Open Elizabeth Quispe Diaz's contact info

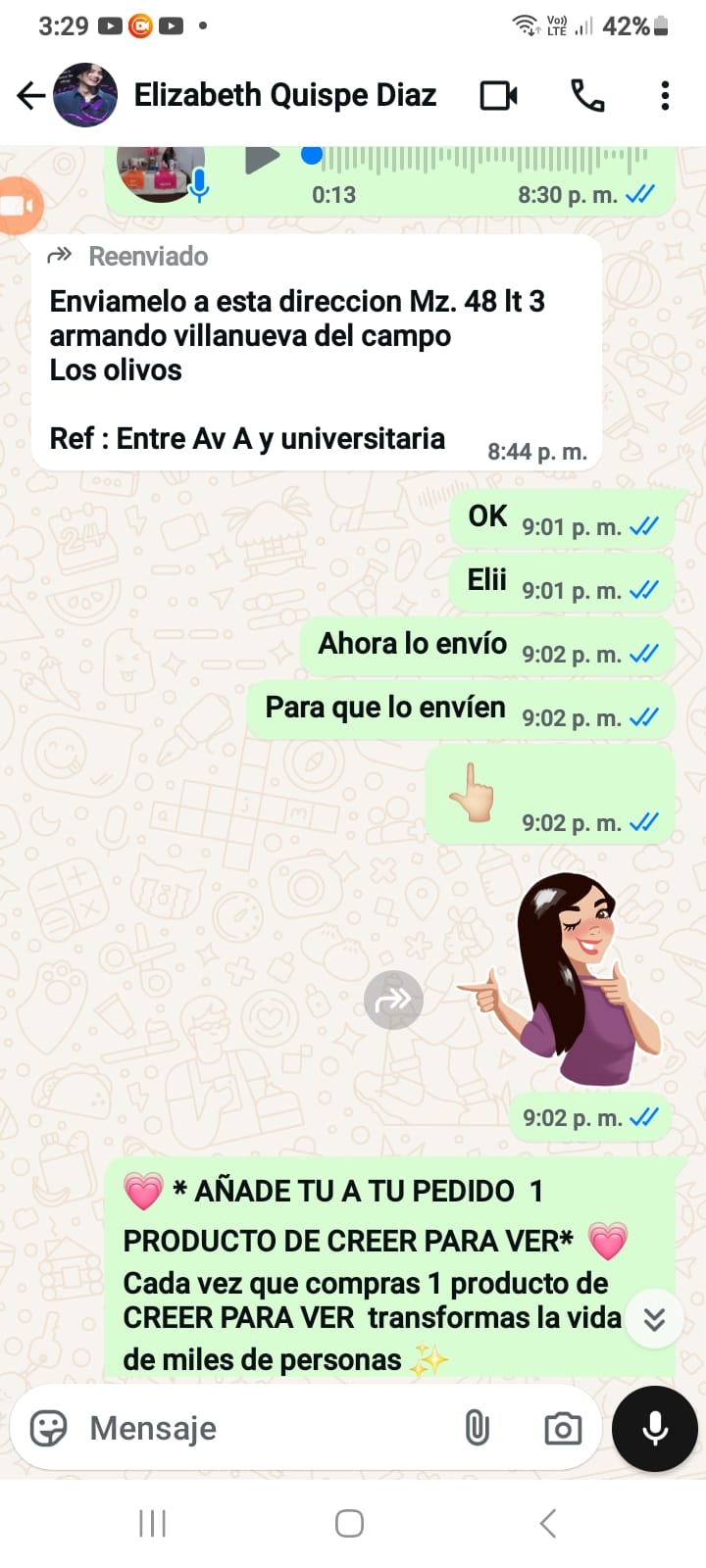[x=284, y=95]
